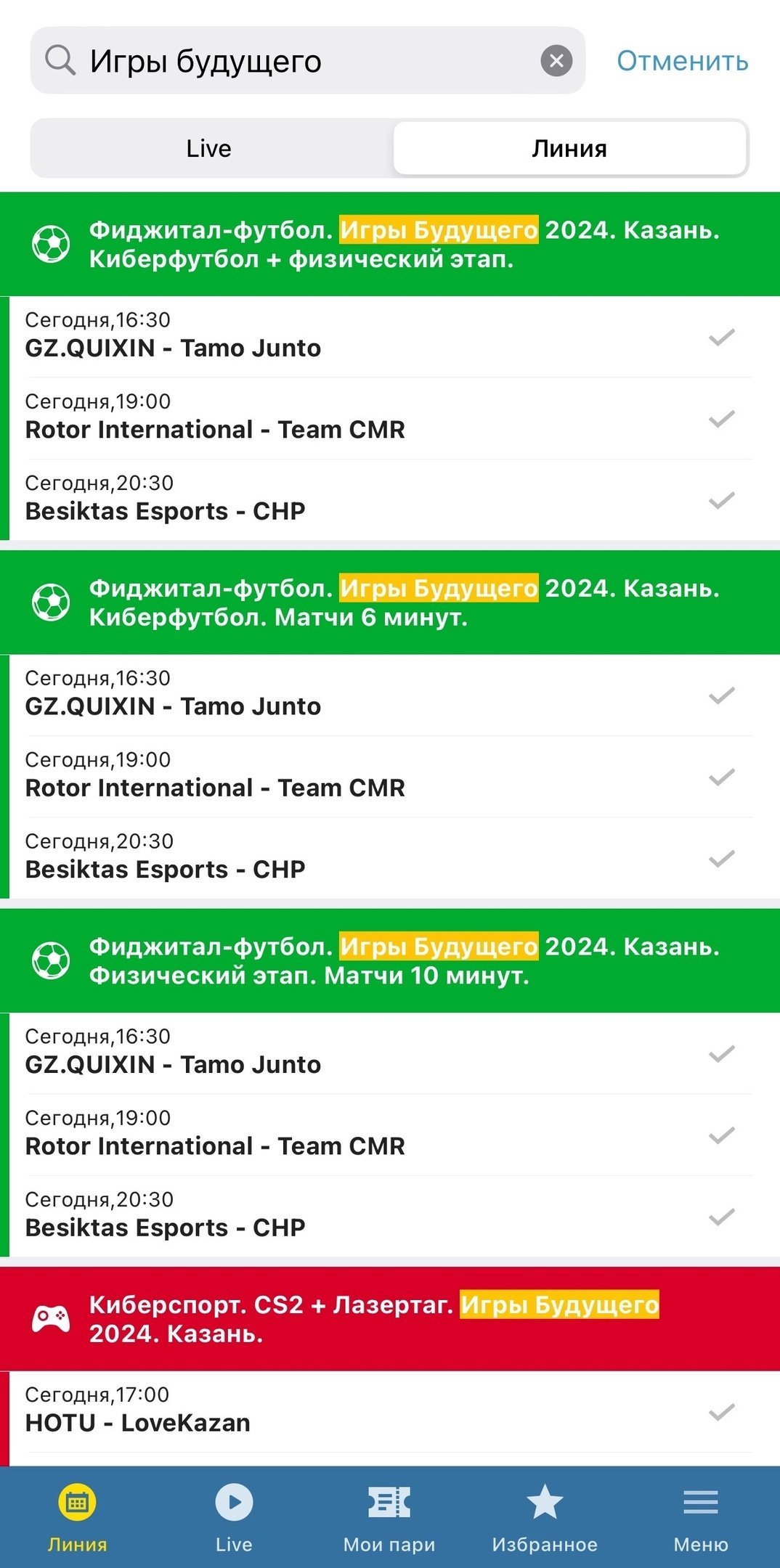Screen dimensions: 780x1568
Task: Clear the search text with the X icon
Action: click(x=556, y=61)
